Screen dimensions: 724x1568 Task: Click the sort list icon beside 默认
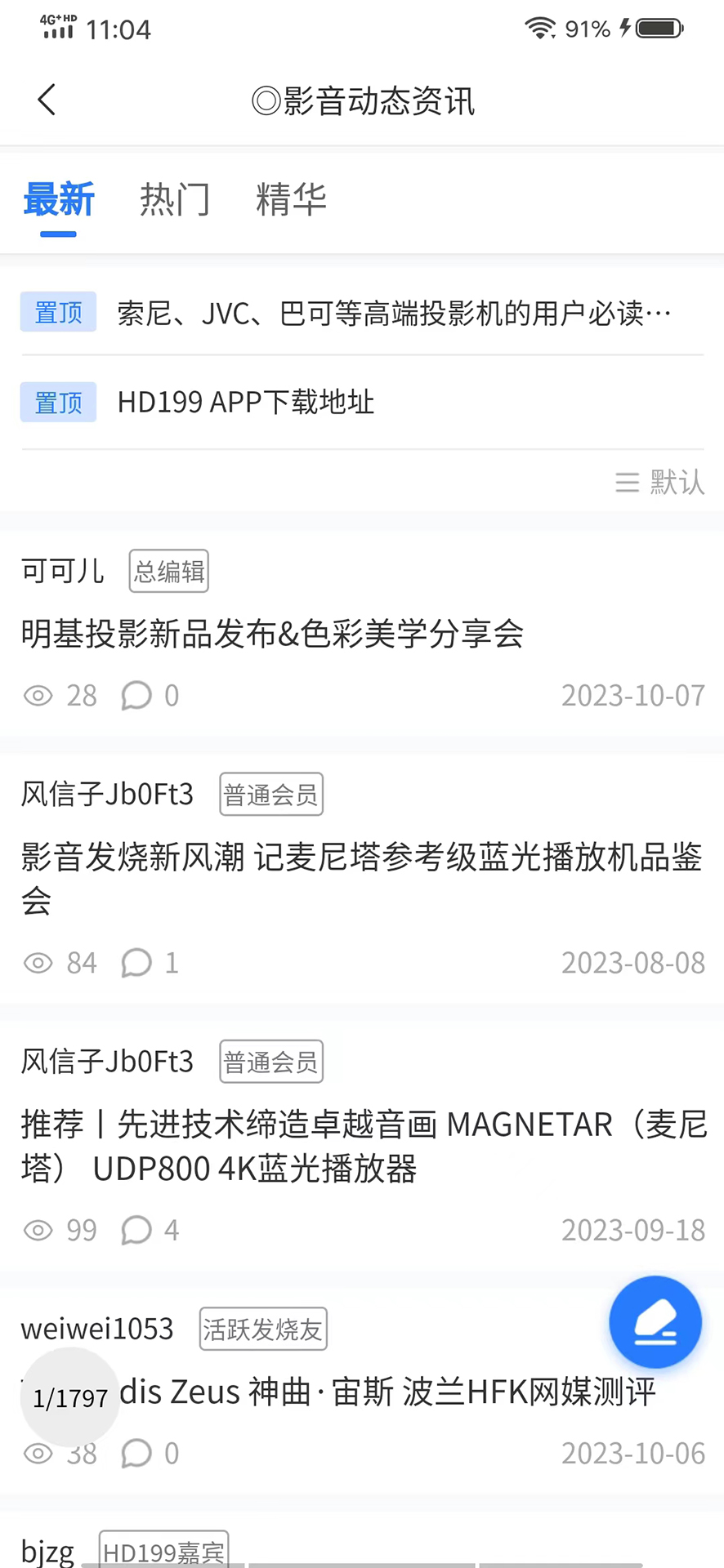[626, 483]
